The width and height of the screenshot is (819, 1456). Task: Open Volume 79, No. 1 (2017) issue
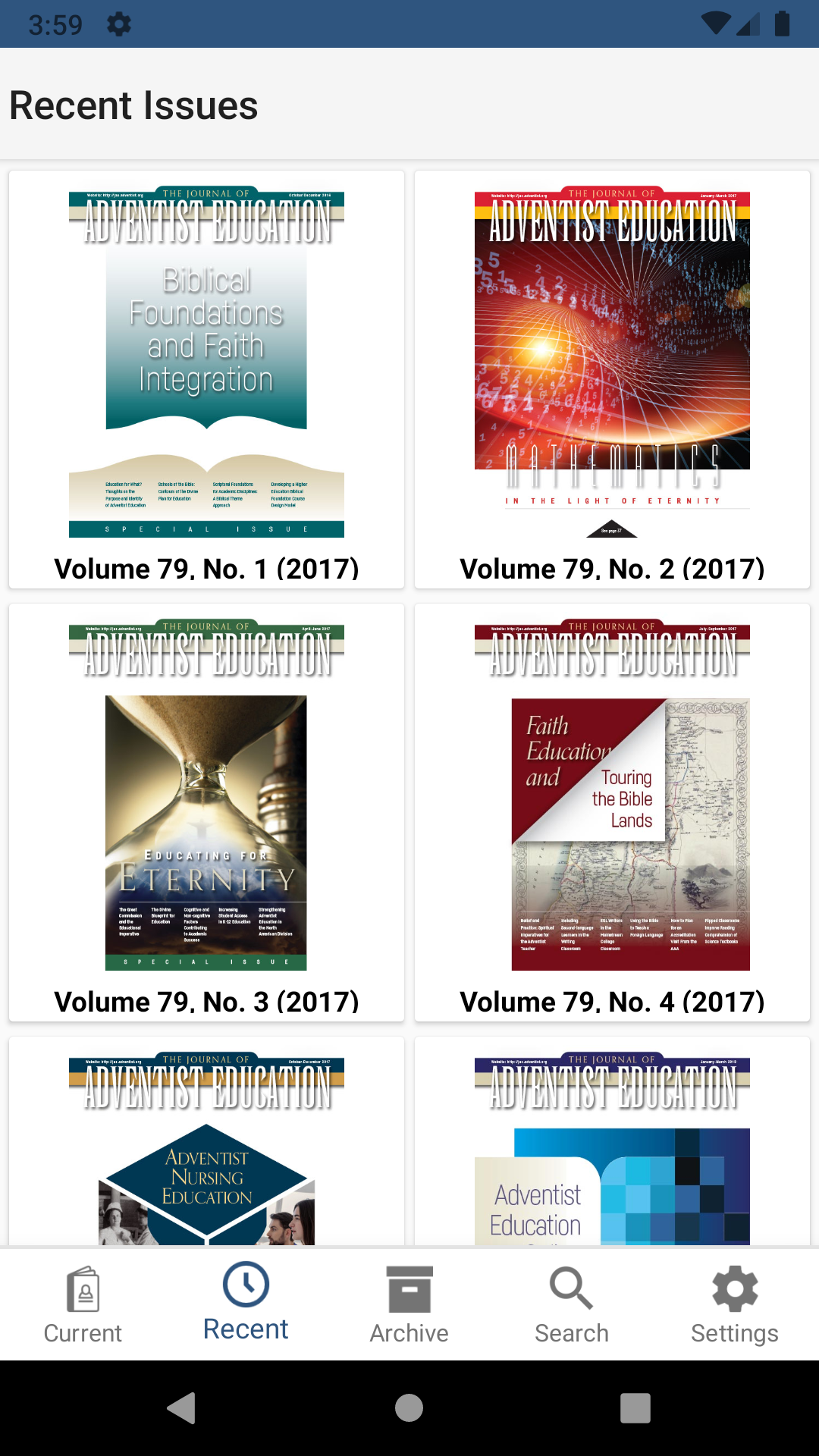coord(206,379)
